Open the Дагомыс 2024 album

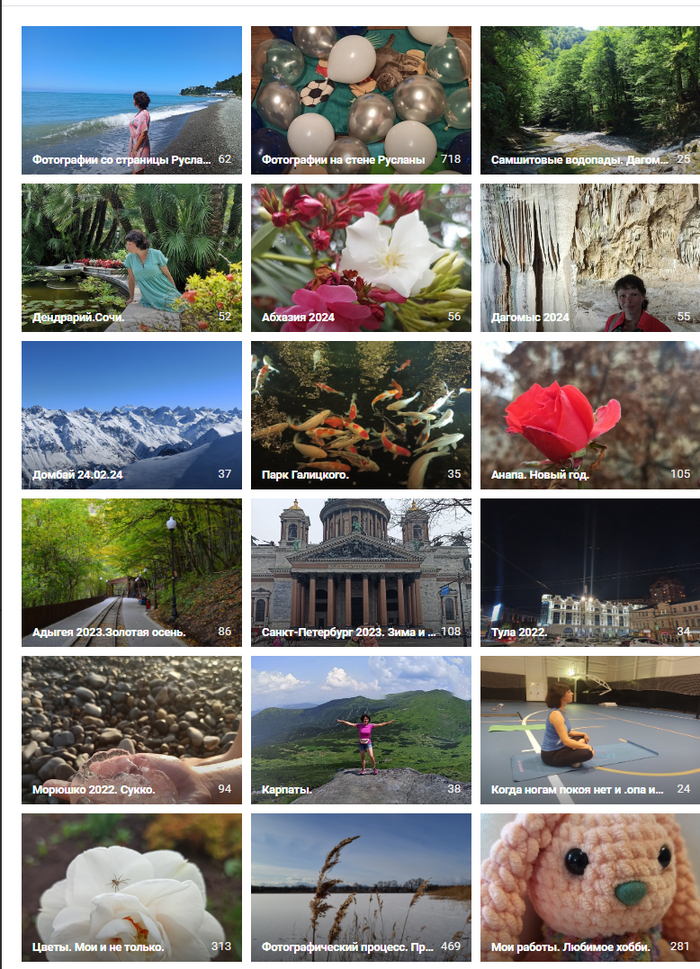590,257
